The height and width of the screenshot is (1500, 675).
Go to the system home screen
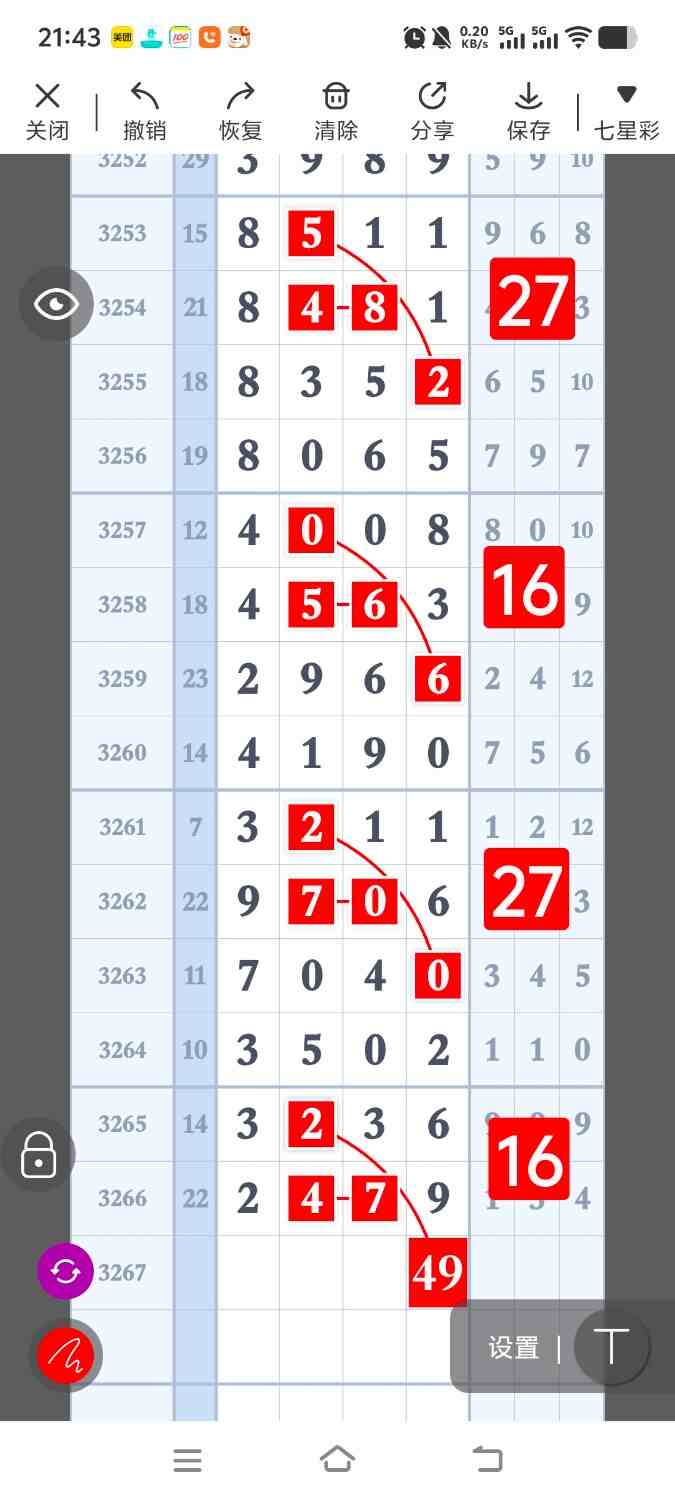click(x=337, y=1460)
